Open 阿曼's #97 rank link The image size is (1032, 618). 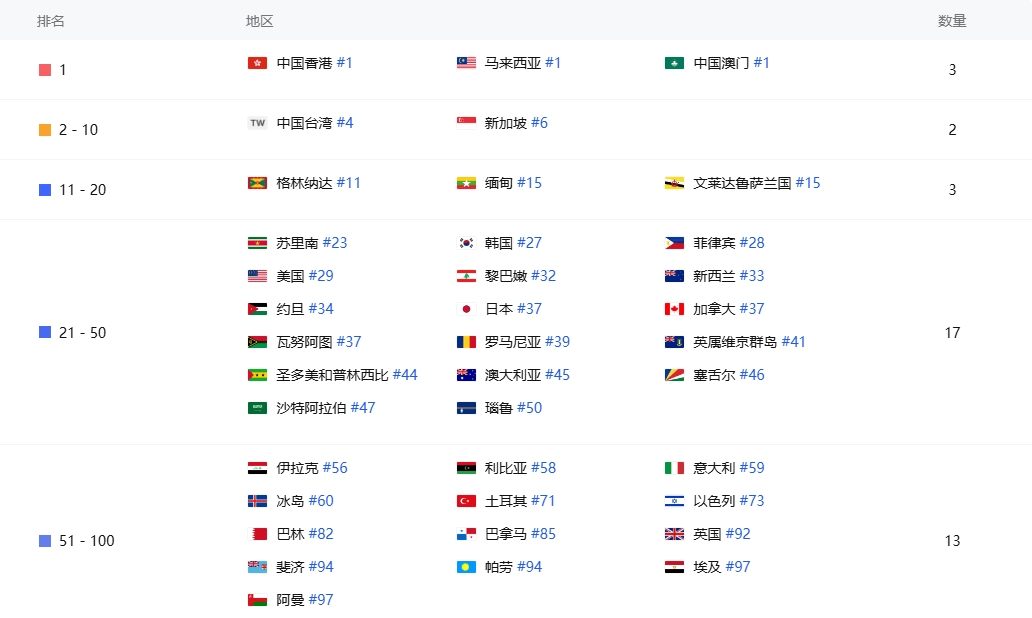[x=321, y=600]
